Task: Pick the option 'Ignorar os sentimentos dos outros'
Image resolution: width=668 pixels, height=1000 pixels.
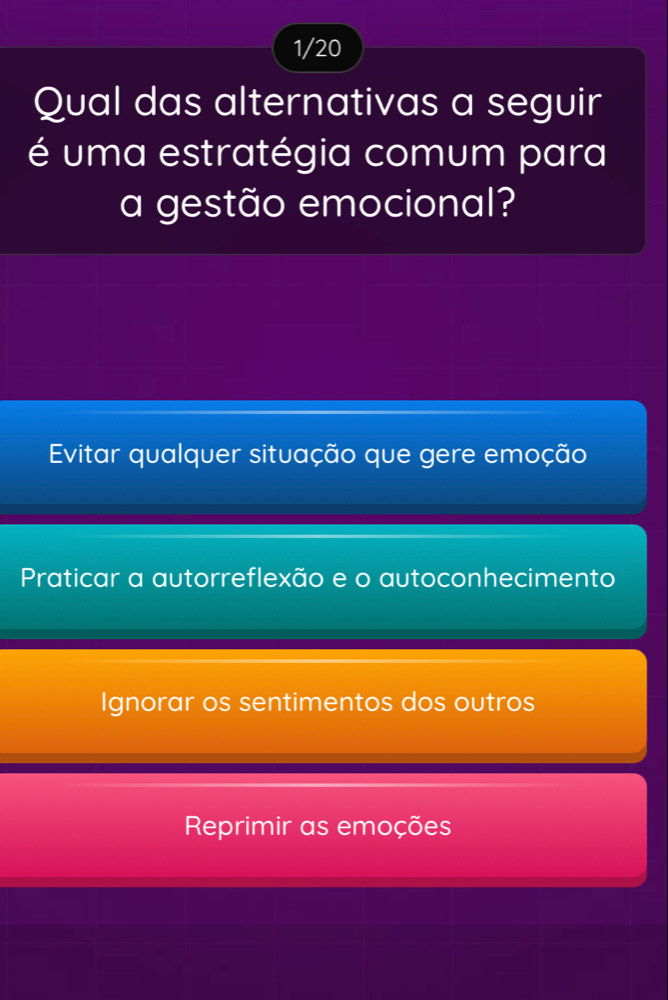Action: (x=318, y=703)
